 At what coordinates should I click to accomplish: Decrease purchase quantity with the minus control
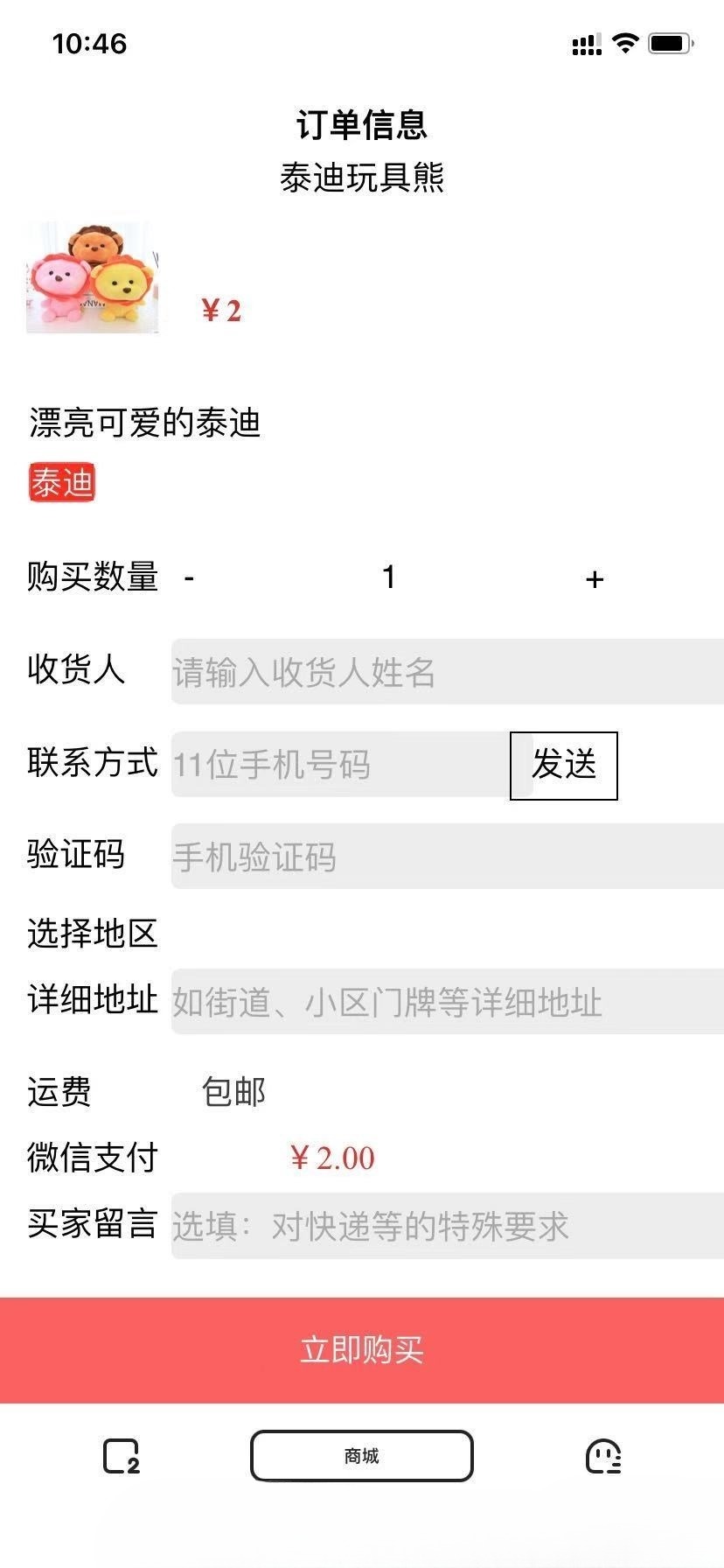point(187,577)
